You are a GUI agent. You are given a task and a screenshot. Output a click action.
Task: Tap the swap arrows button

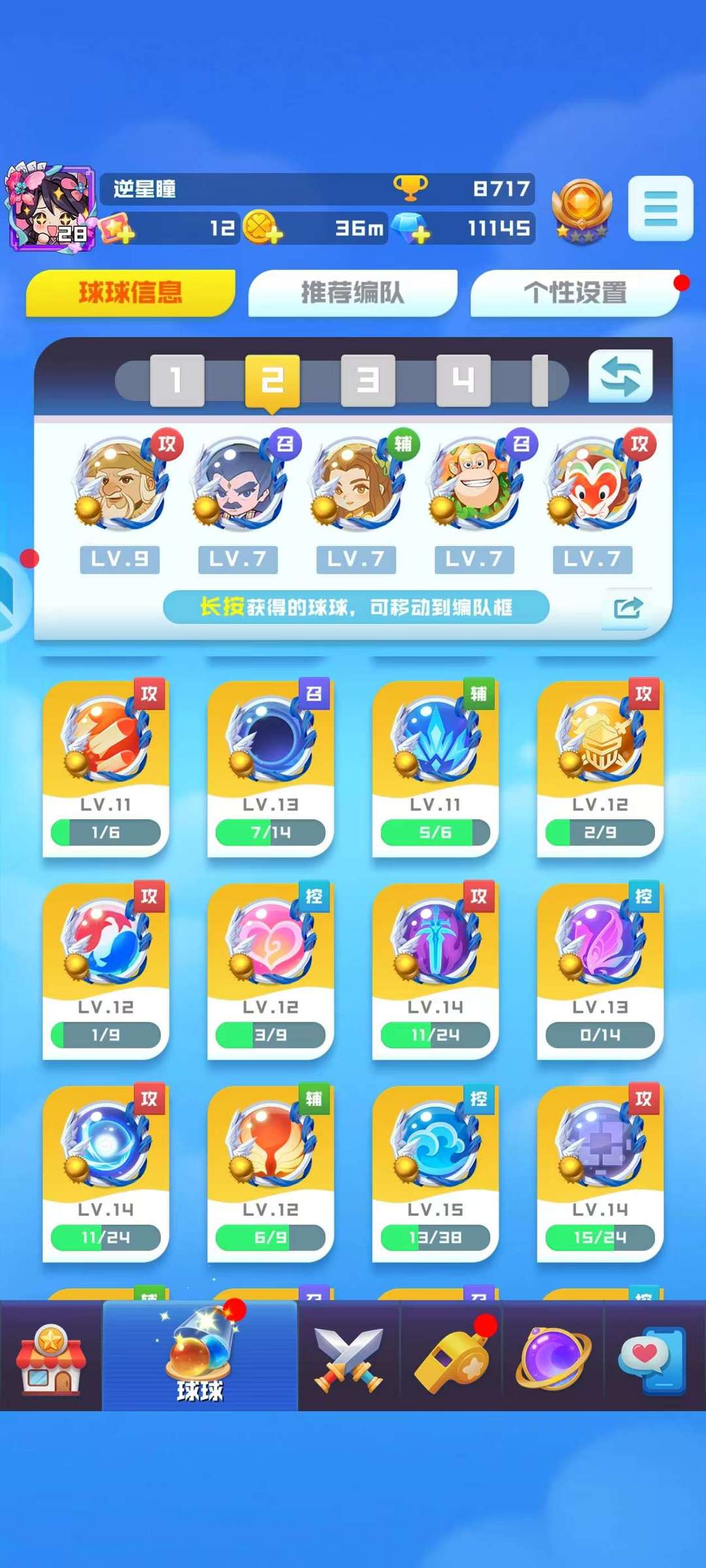coord(620,376)
